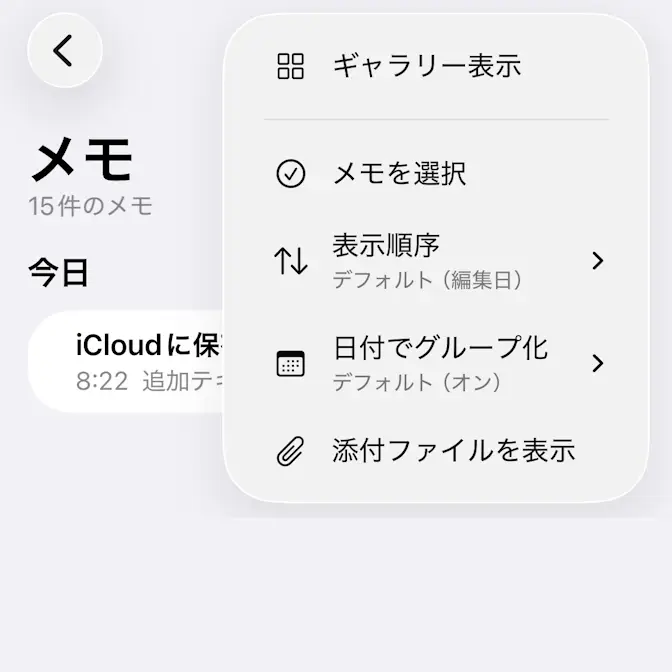Open 日付でグループ化 settings
Image resolution: width=672 pixels, height=672 pixels.
[440, 364]
